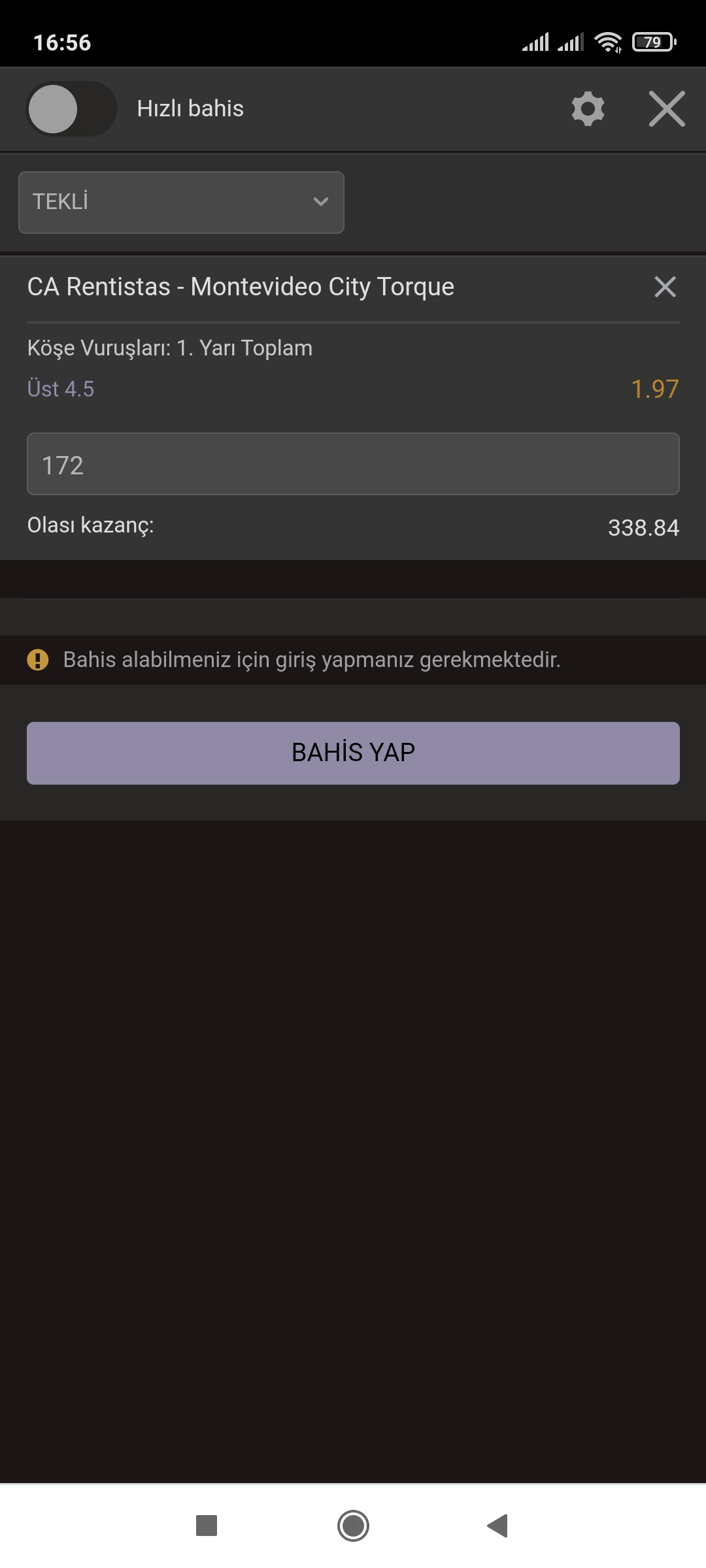The width and height of the screenshot is (706, 1568).
Task: Expand the TEKLİ bet type dropdown
Action: (x=181, y=202)
